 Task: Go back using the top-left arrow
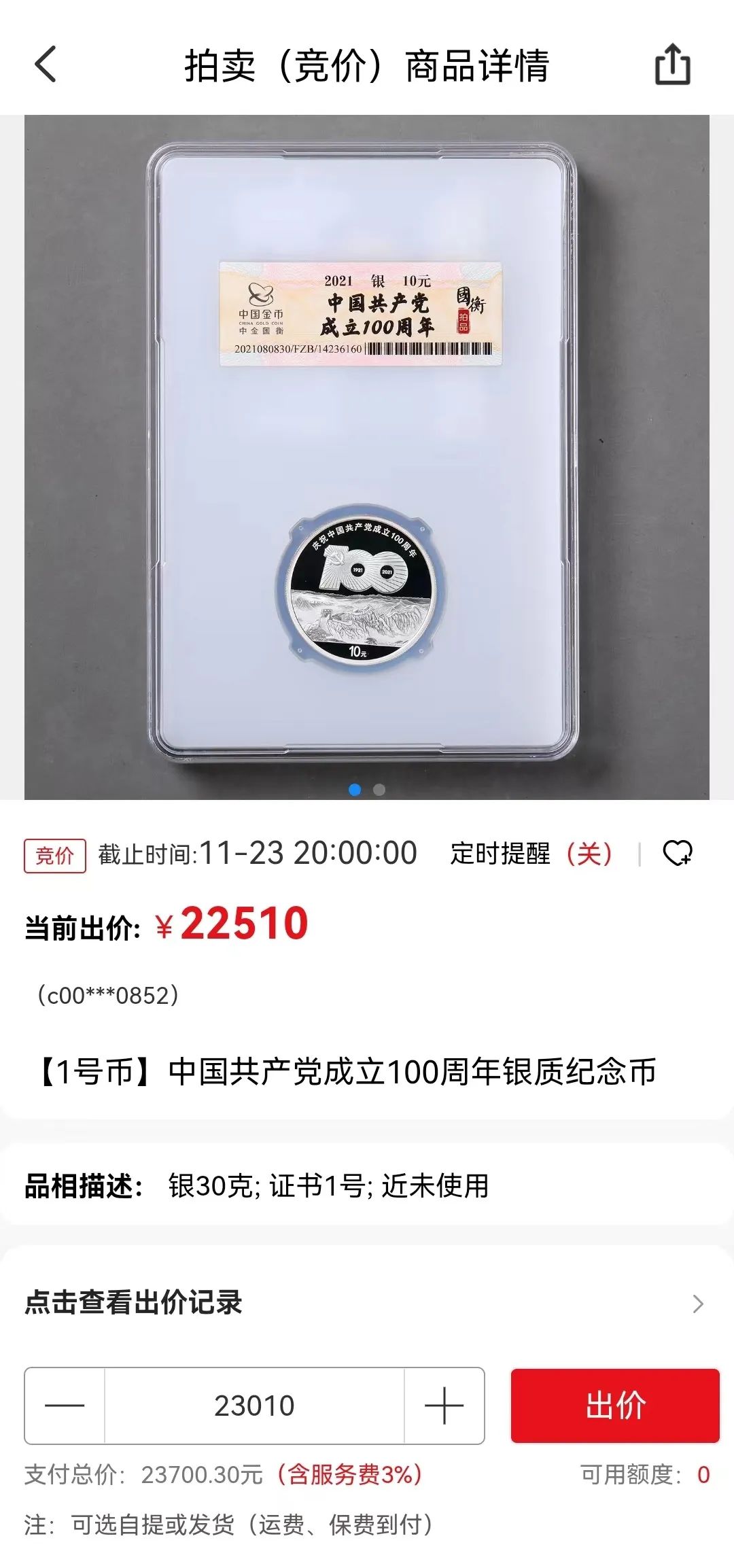pyautogui.click(x=46, y=65)
